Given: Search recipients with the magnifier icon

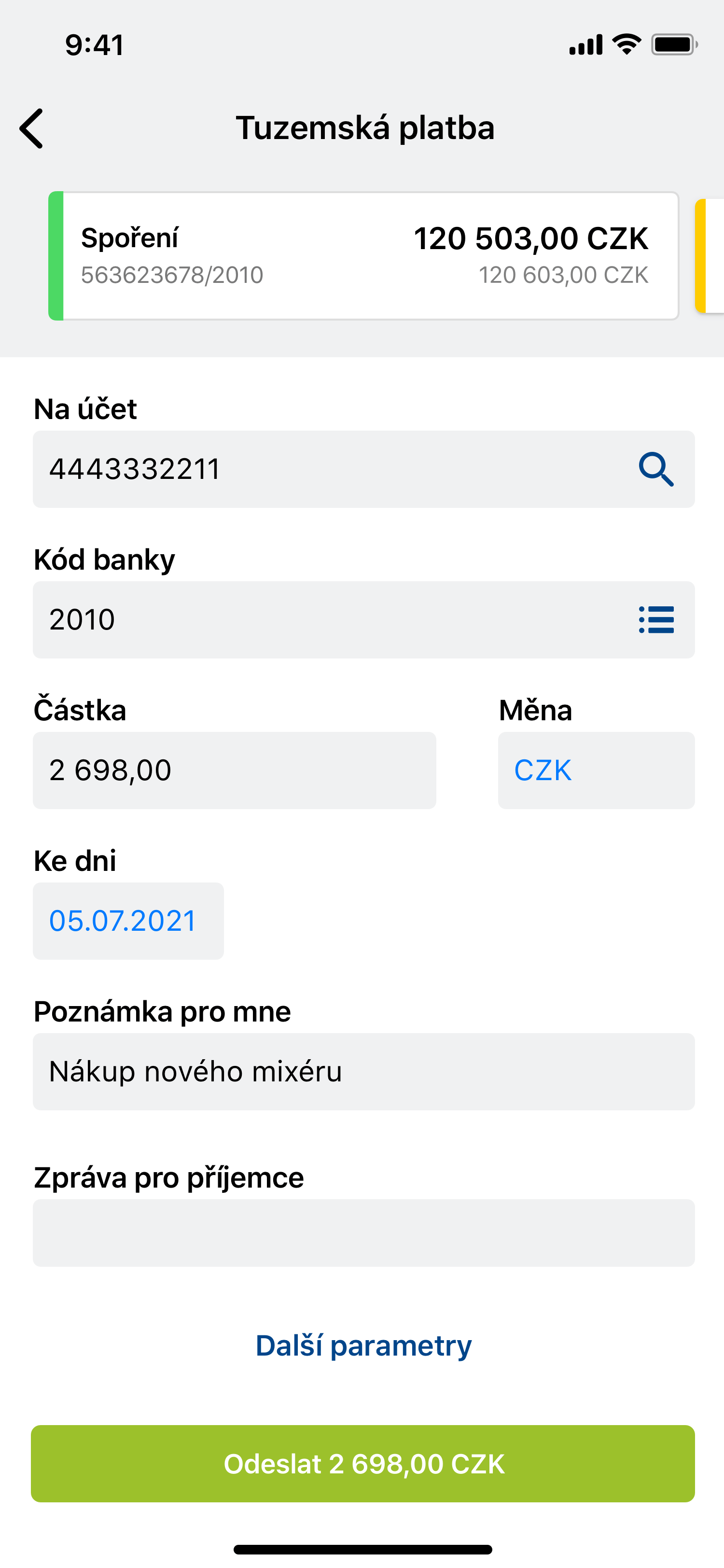Looking at the screenshot, I should click(x=656, y=469).
